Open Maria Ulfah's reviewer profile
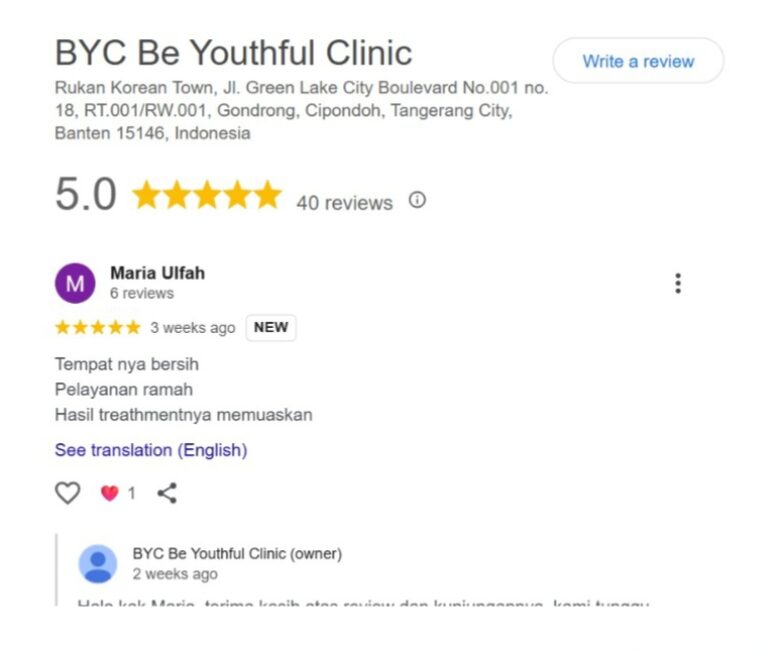Image resolution: width=782 pixels, height=652 pixels. [x=157, y=273]
